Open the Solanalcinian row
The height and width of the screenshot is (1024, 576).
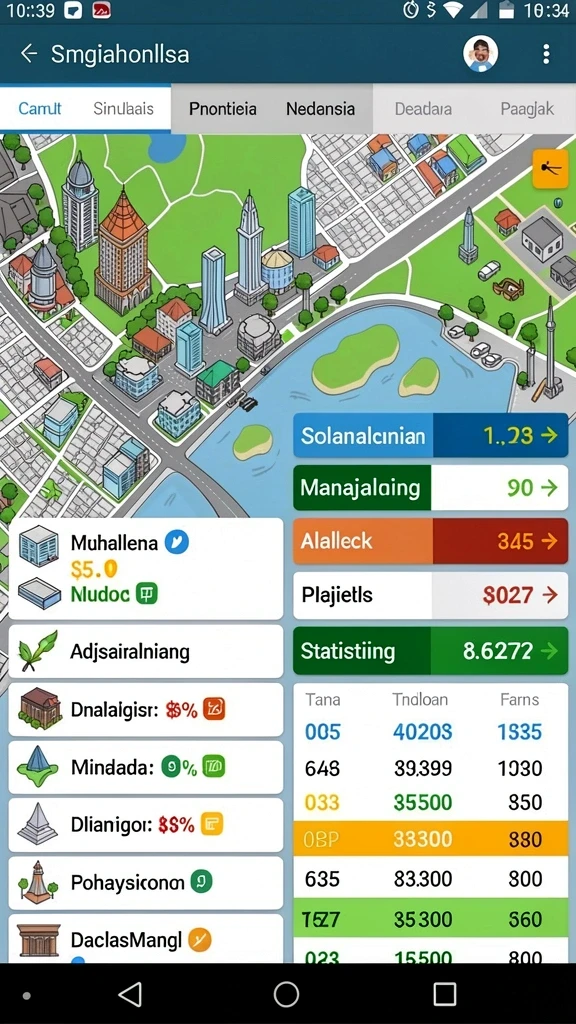click(430, 435)
